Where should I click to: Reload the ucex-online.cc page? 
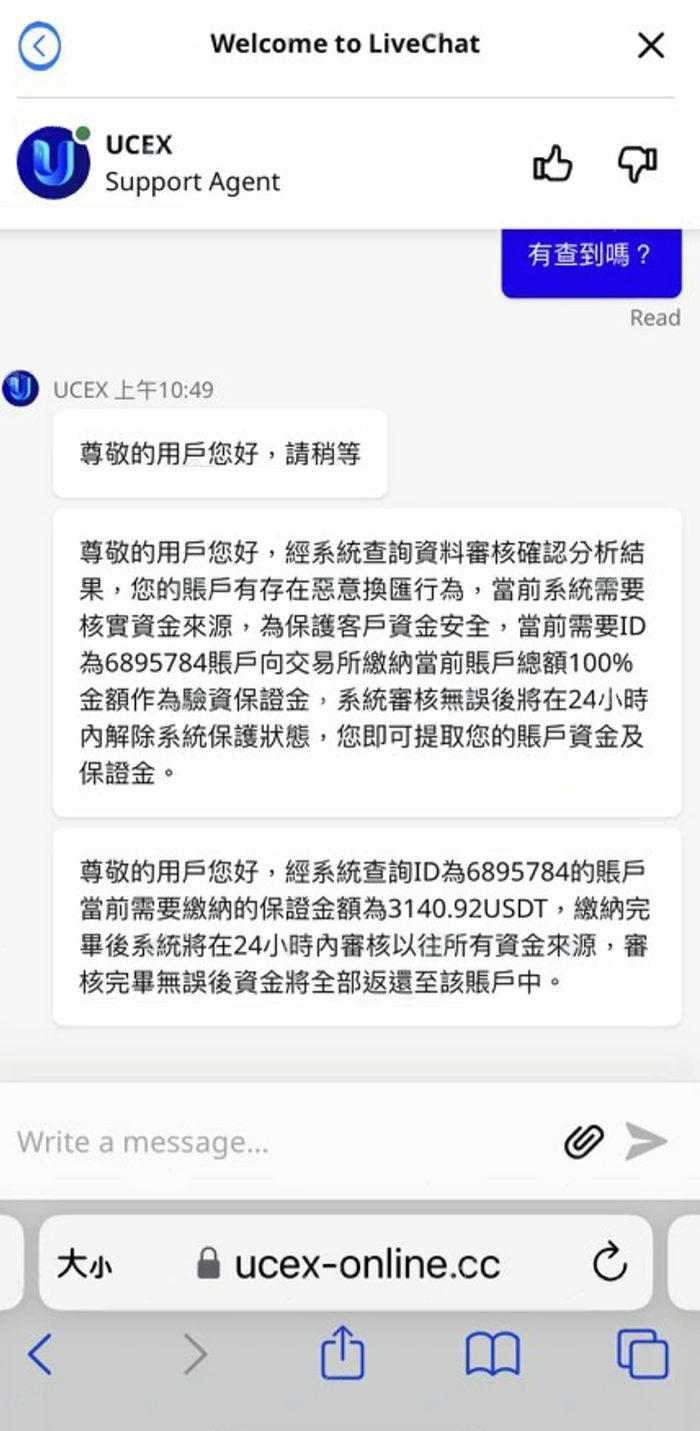(609, 1264)
